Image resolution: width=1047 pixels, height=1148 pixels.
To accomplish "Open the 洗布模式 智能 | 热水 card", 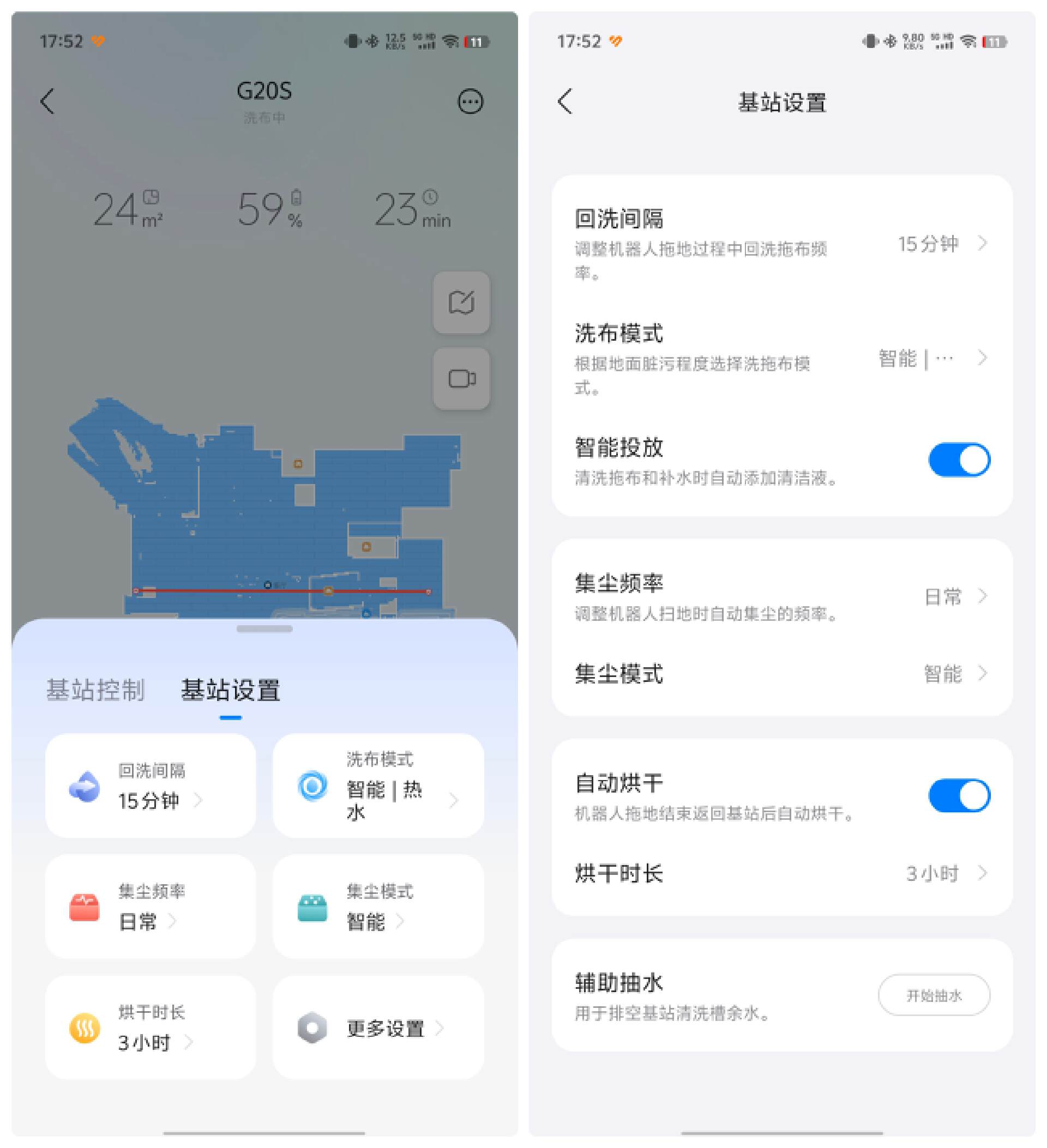I will (378, 786).
